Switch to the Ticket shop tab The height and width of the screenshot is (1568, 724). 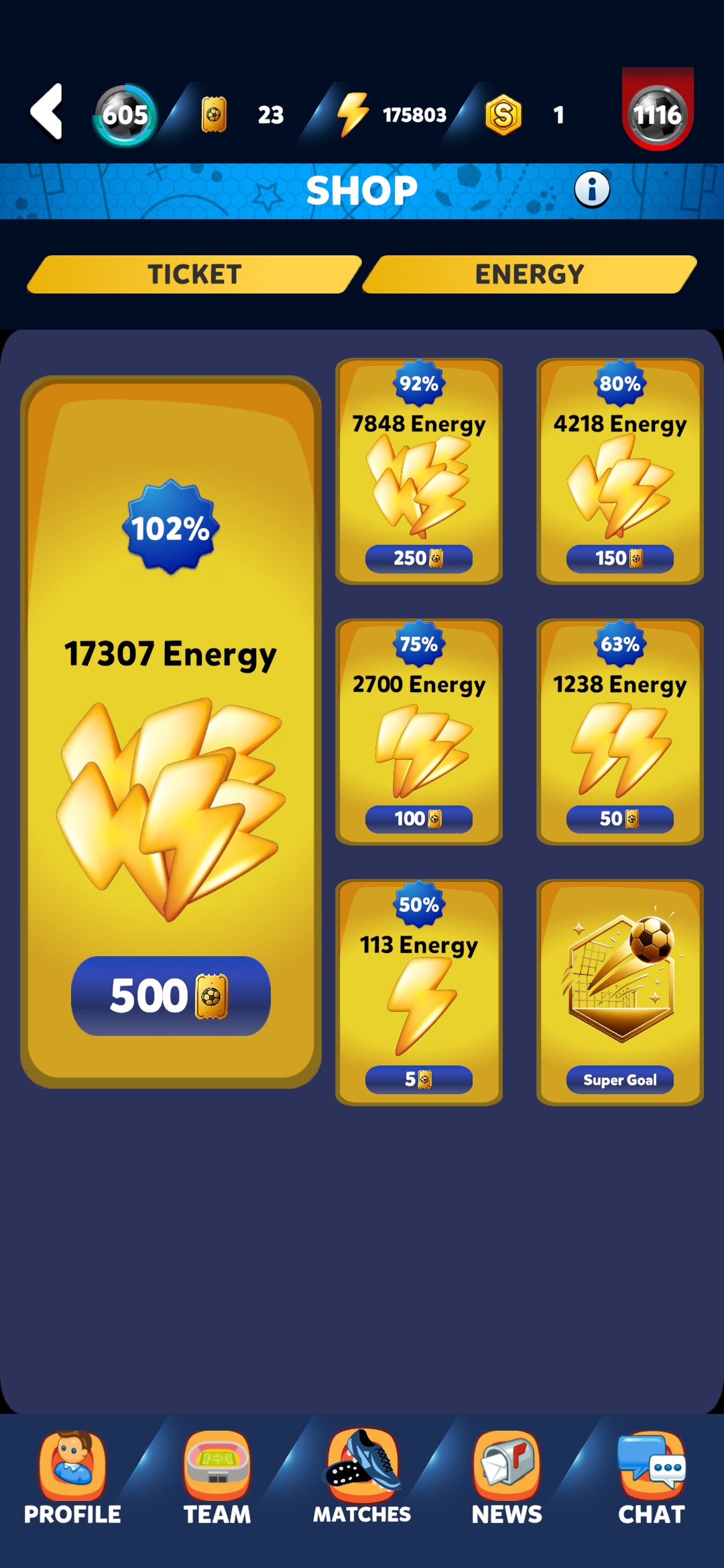tap(194, 275)
